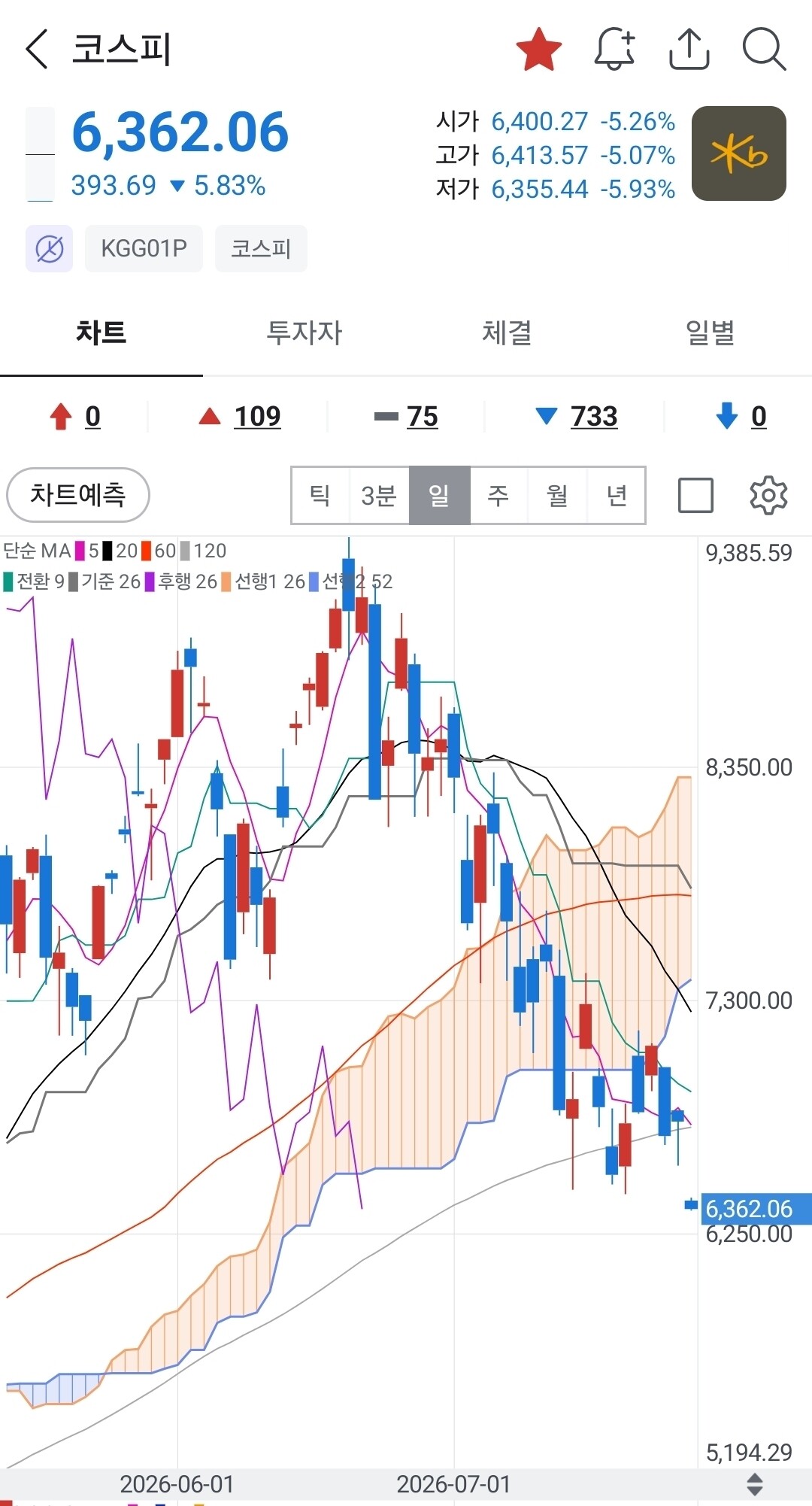The height and width of the screenshot is (1506, 812).
Task: Switch chart to 틱 interval
Action: 320,495
